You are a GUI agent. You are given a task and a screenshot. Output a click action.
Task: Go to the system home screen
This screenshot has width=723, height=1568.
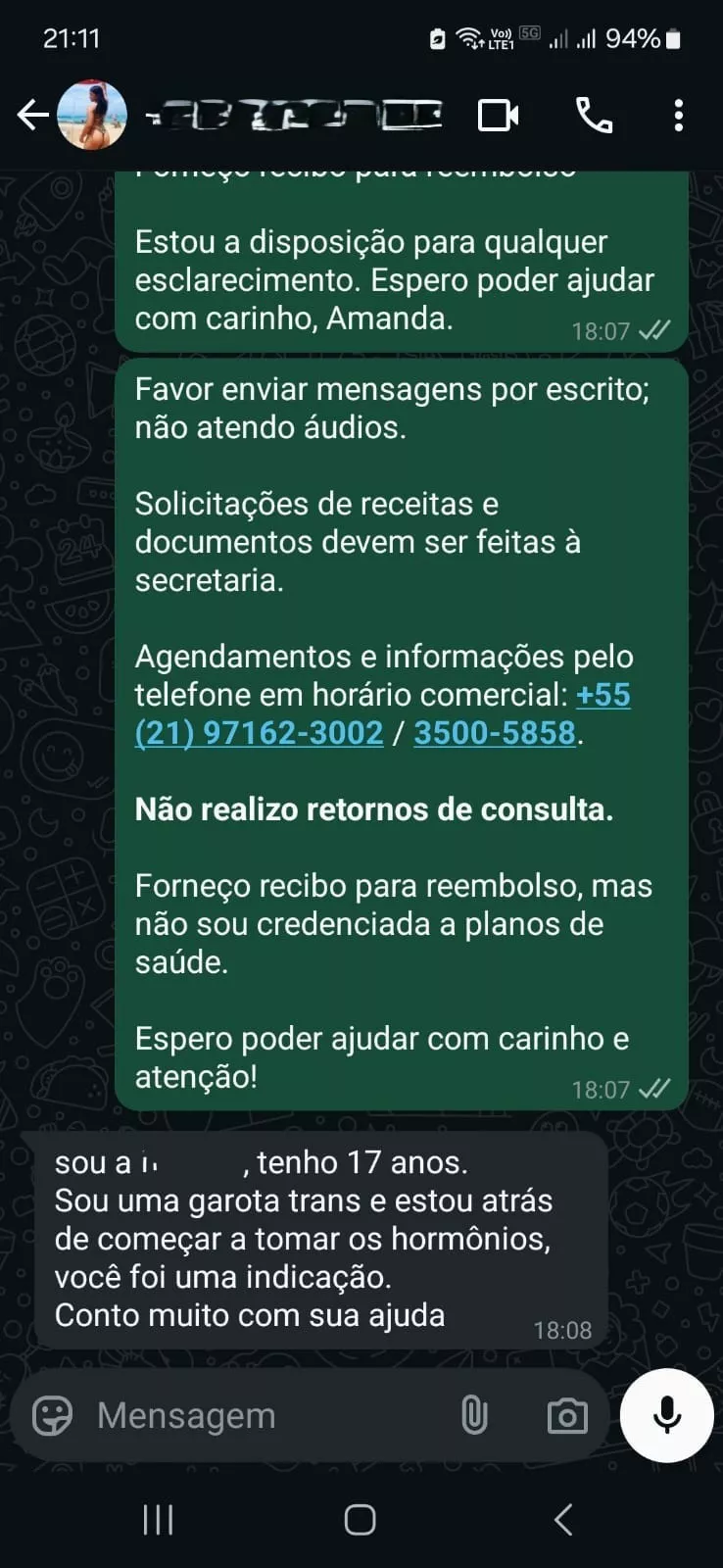[x=360, y=1520]
